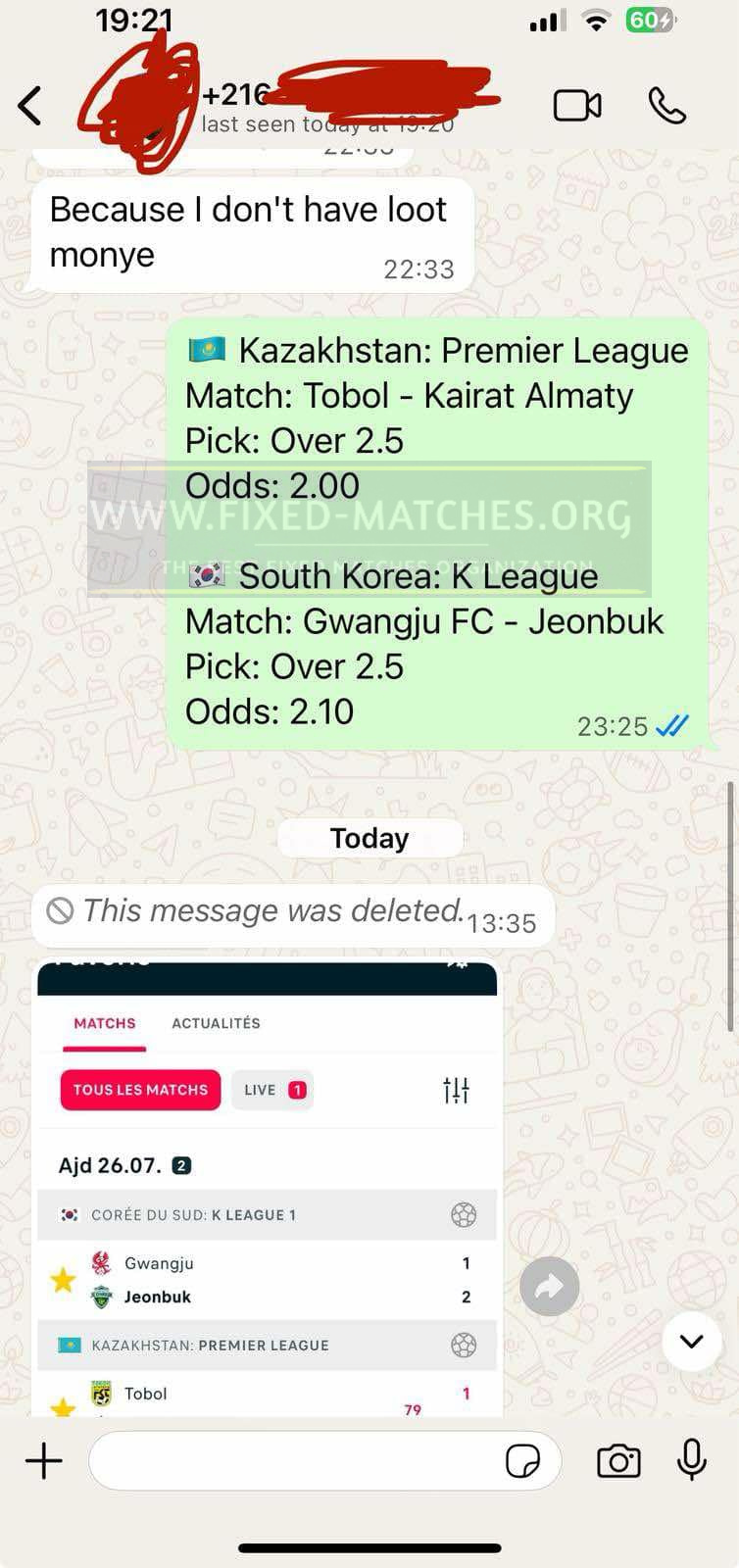Open the plus attachment menu
Viewport: 739px width, 1568px height.
(x=43, y=1461)
